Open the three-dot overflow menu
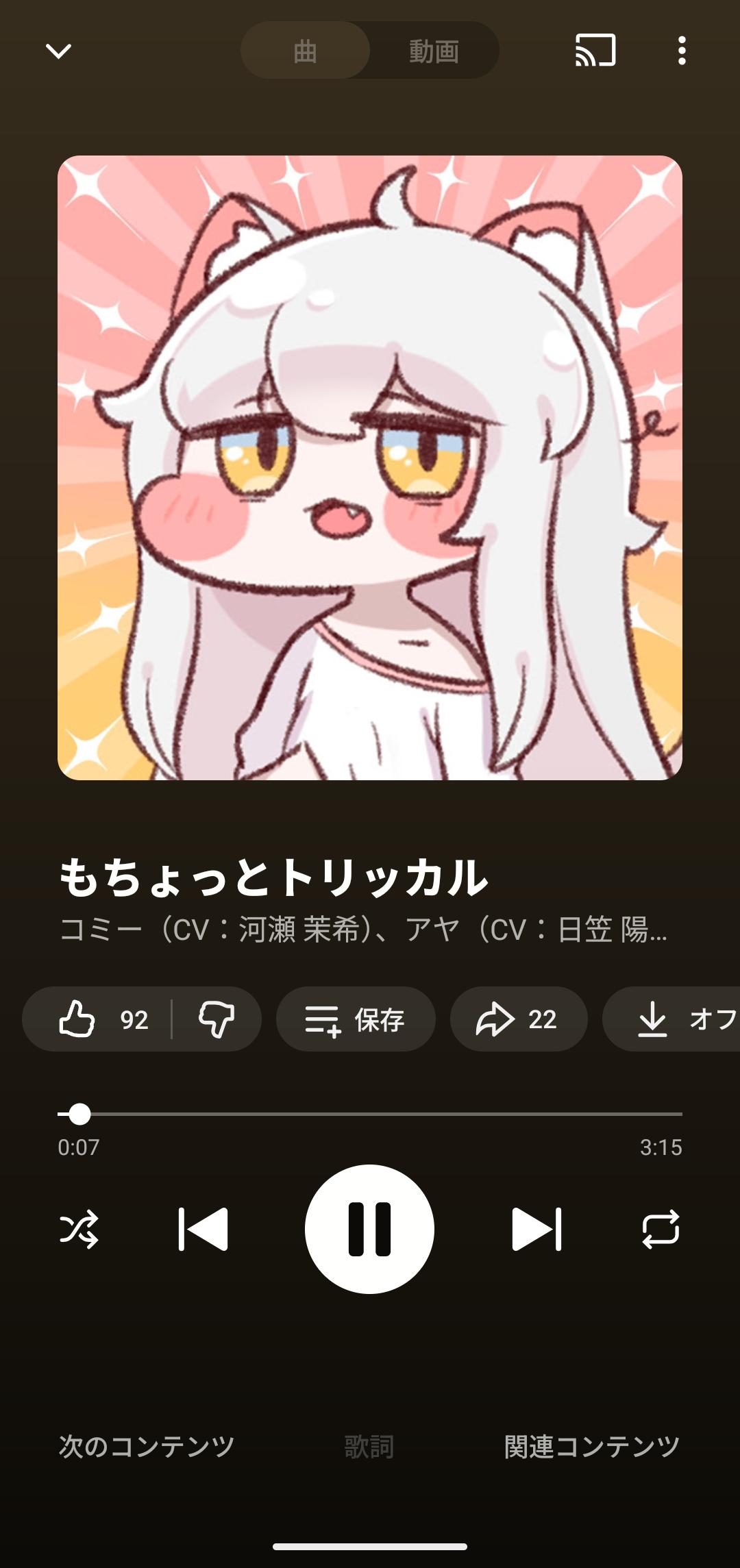The height and width of the screenshot is (1568, 740). pos(681,51)
